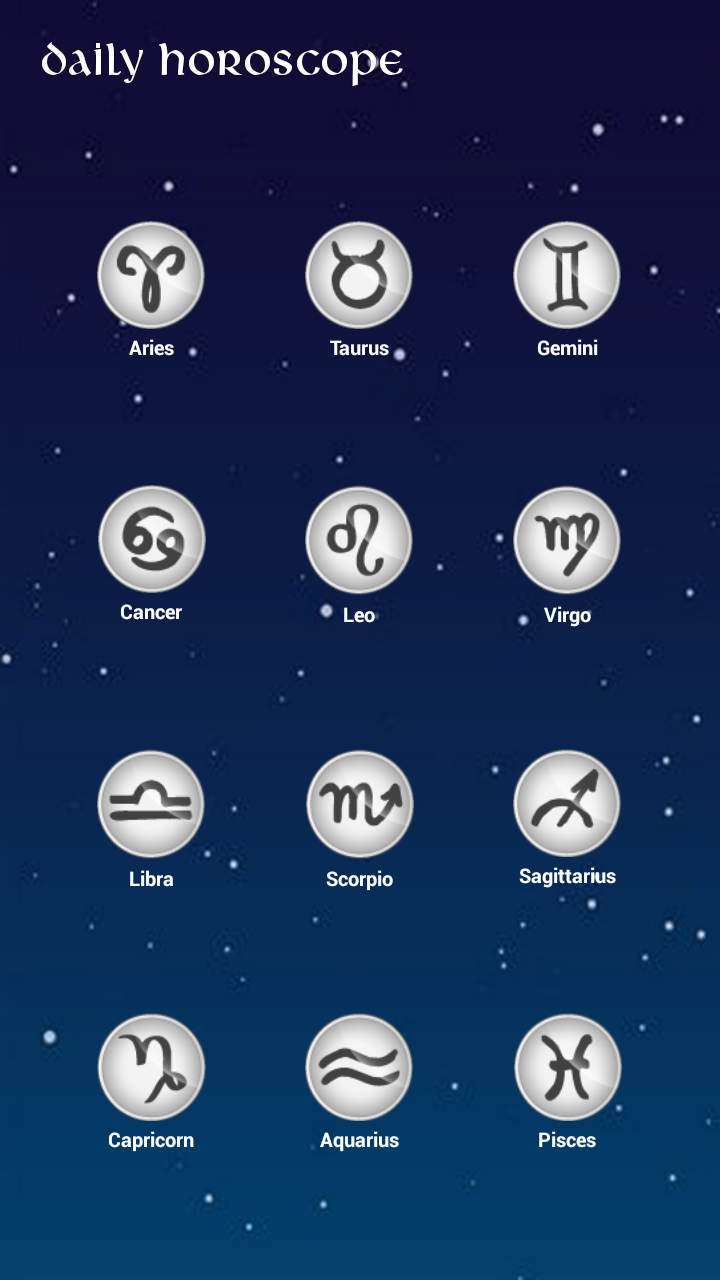720x1280 pixels.
Task: View Capricorn daily horoscope
Action: 151,1067
